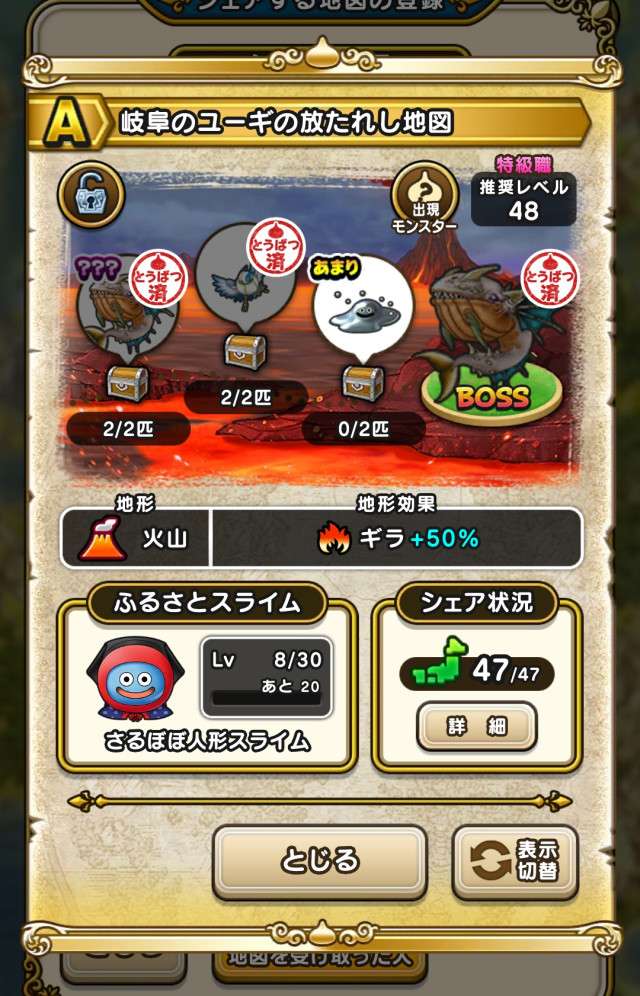
Task: Tap the とじる button to close
Action: click(319, 861)
